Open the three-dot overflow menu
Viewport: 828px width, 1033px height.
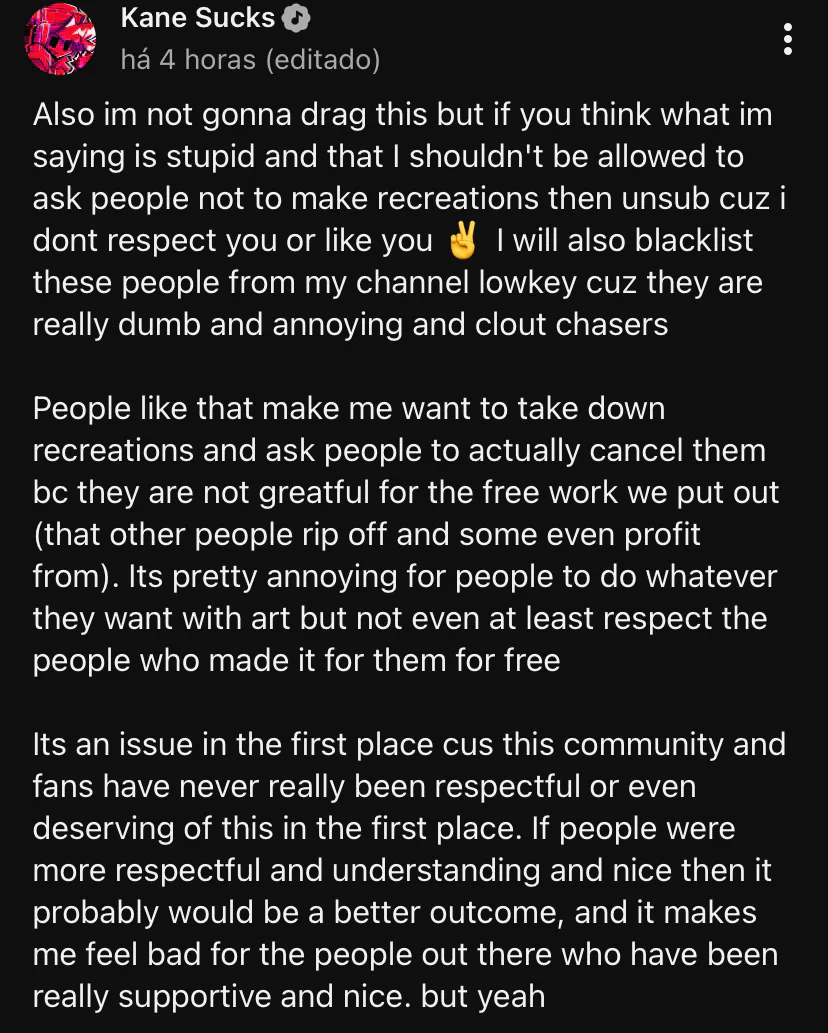788,38
